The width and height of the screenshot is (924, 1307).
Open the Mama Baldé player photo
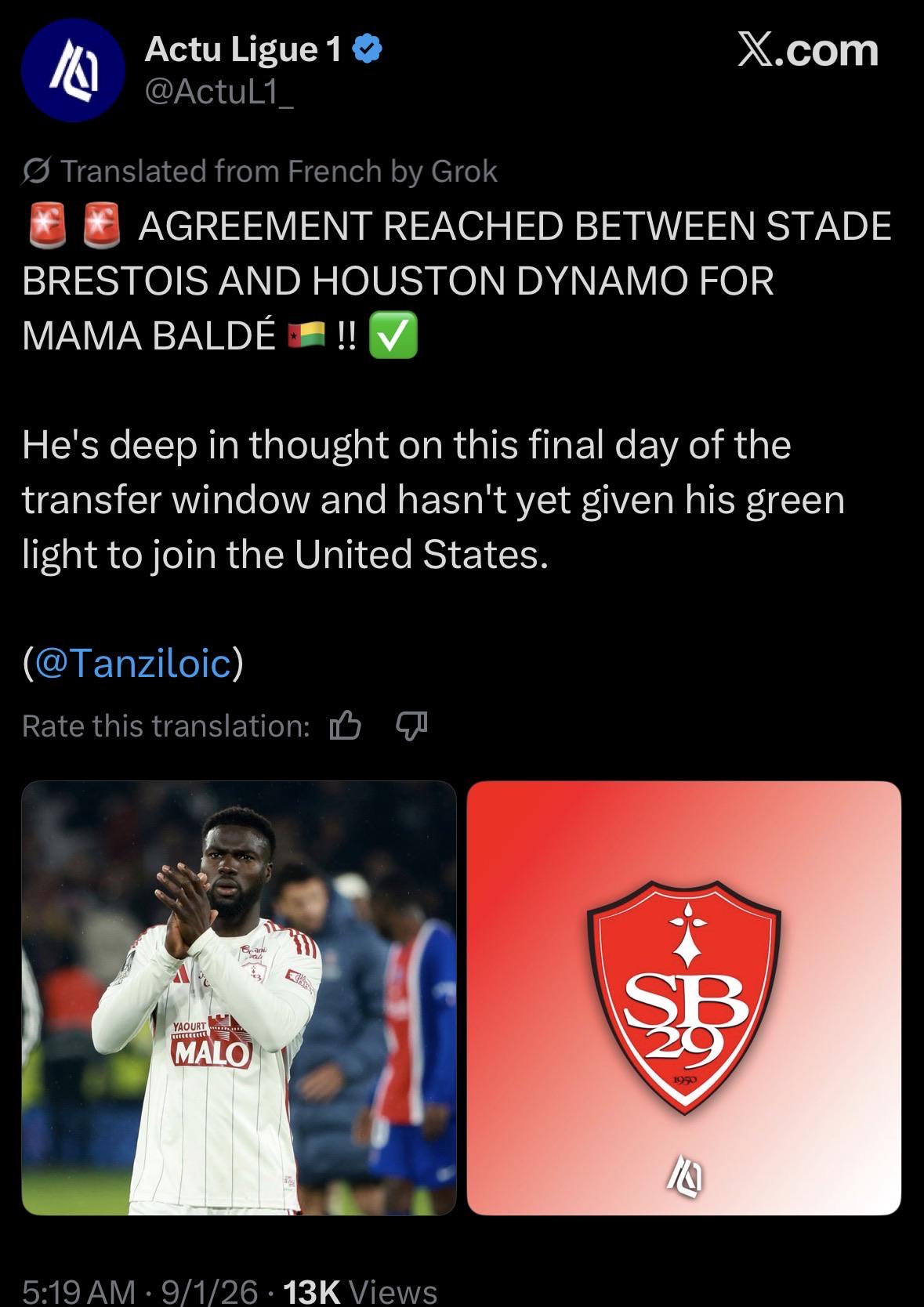coord(239,997)
